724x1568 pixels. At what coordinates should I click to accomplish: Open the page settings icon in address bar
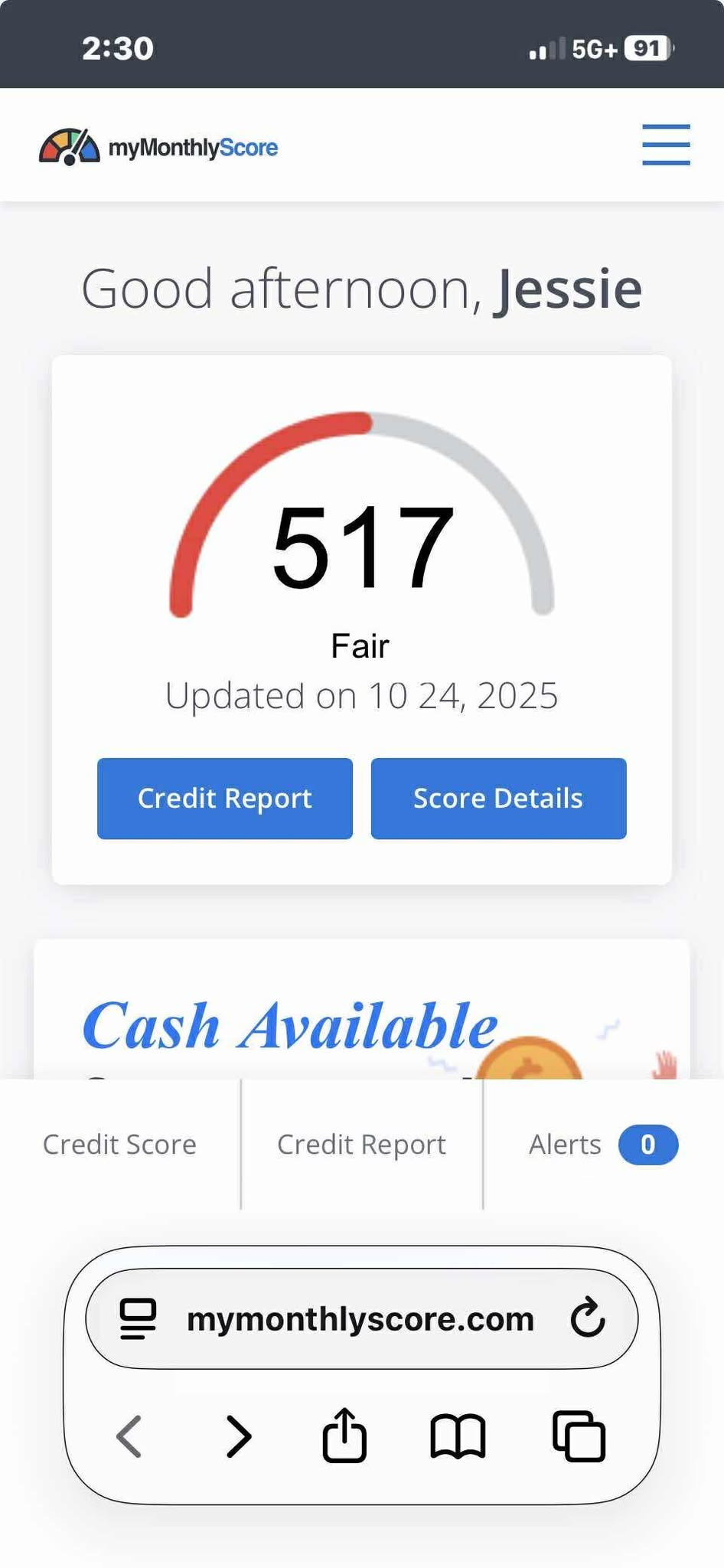coord(139,1319)
